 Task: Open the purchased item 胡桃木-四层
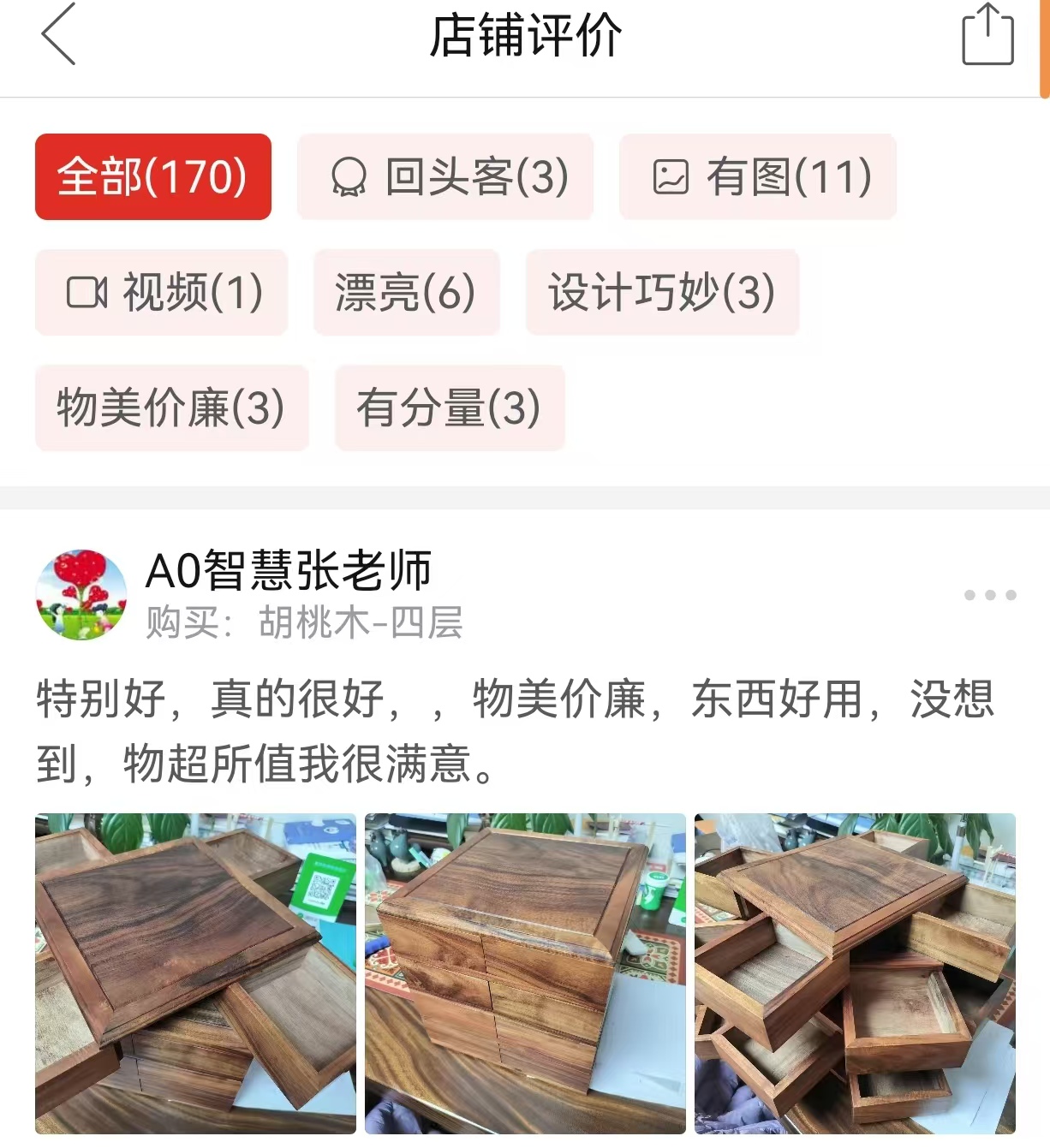click(360, 624)
